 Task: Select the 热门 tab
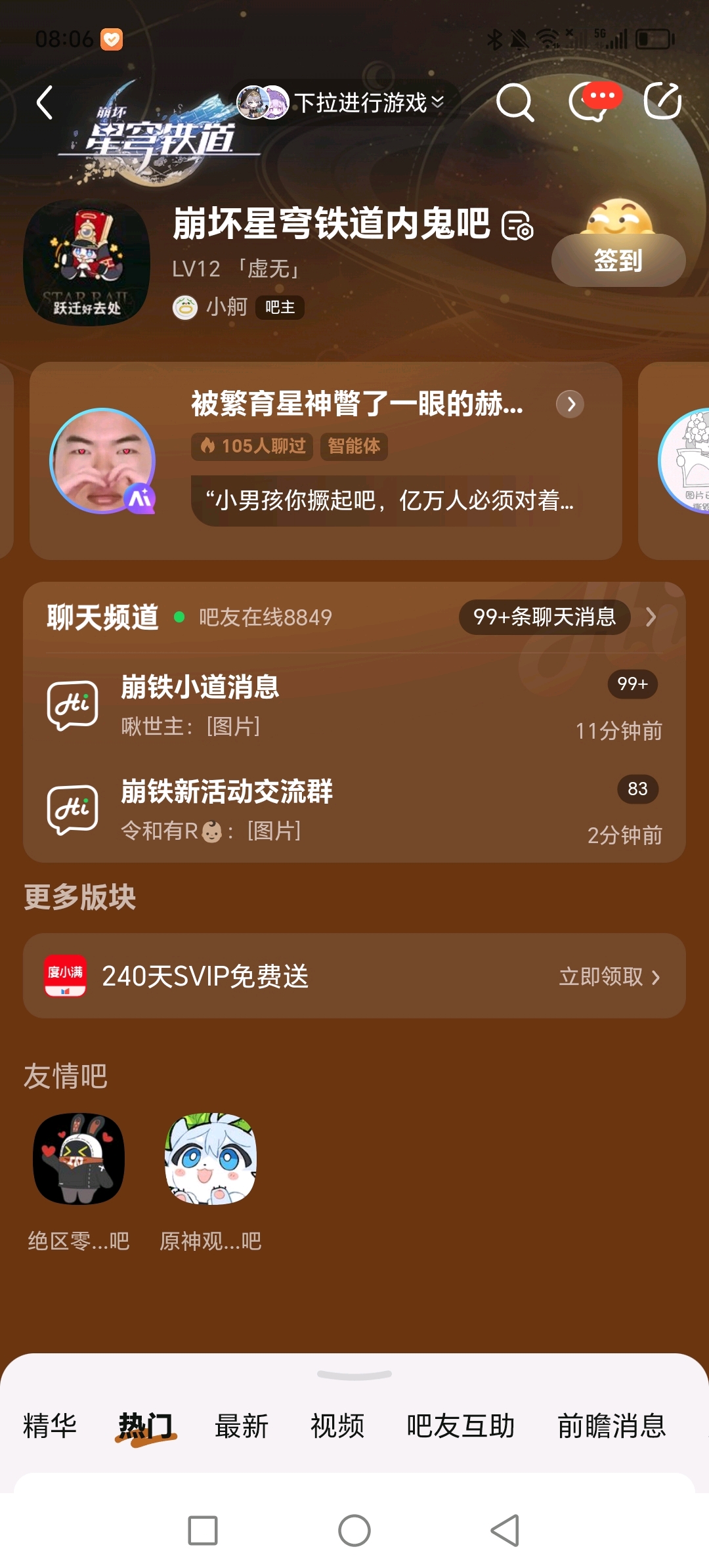point(146,1426)
